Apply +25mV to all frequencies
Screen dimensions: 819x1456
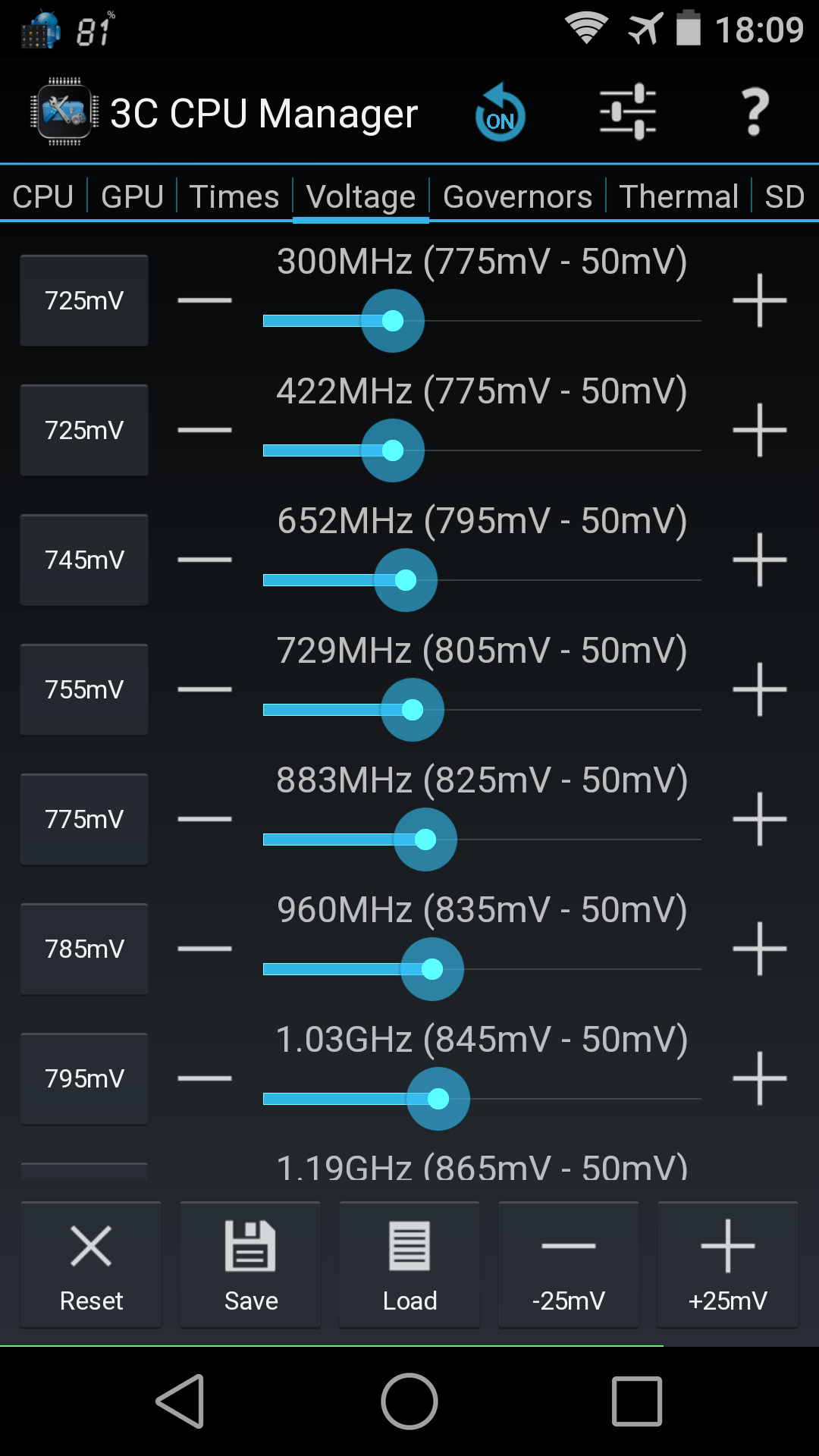[x=727, y=1263]
